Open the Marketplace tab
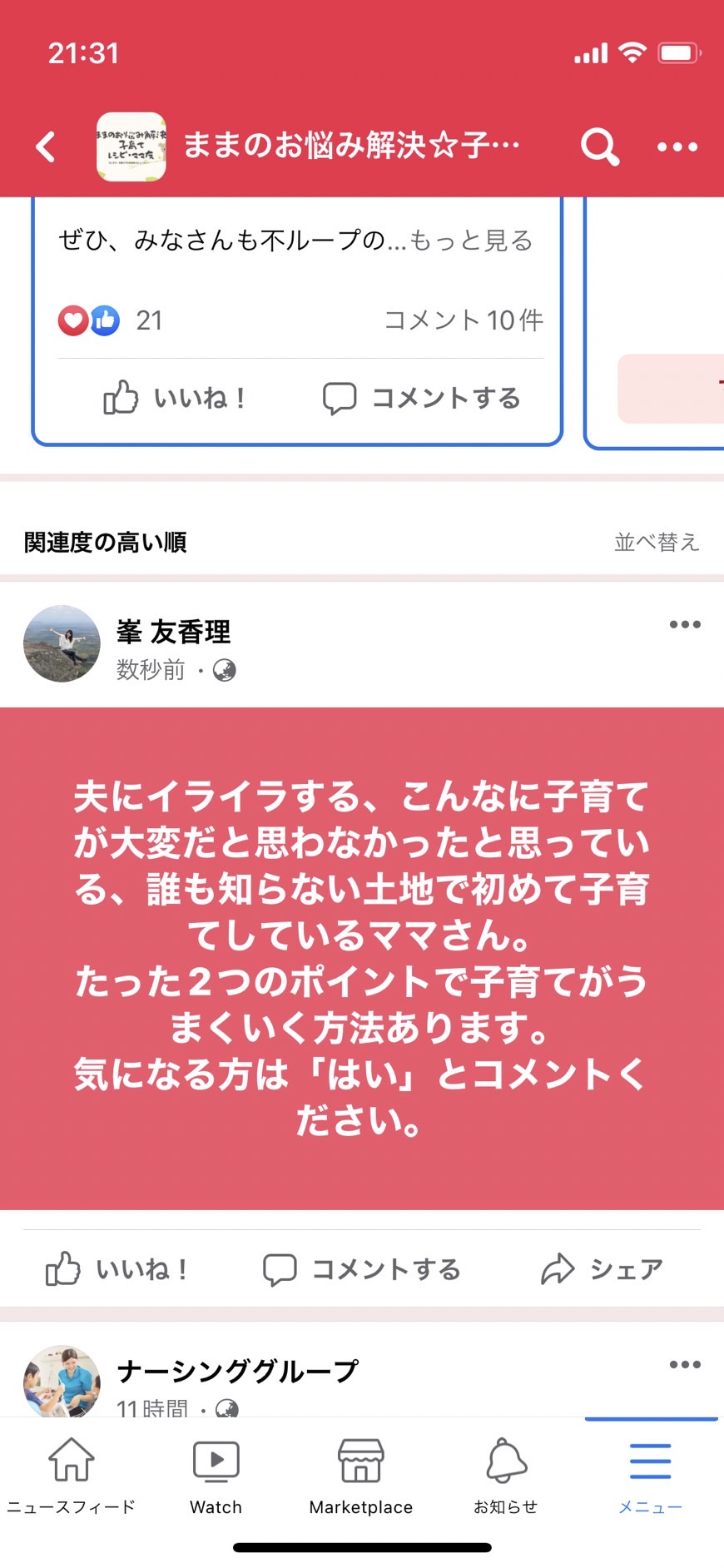Image resolution: width=724 pixels, height=1568 pixels. point(361,1476)
